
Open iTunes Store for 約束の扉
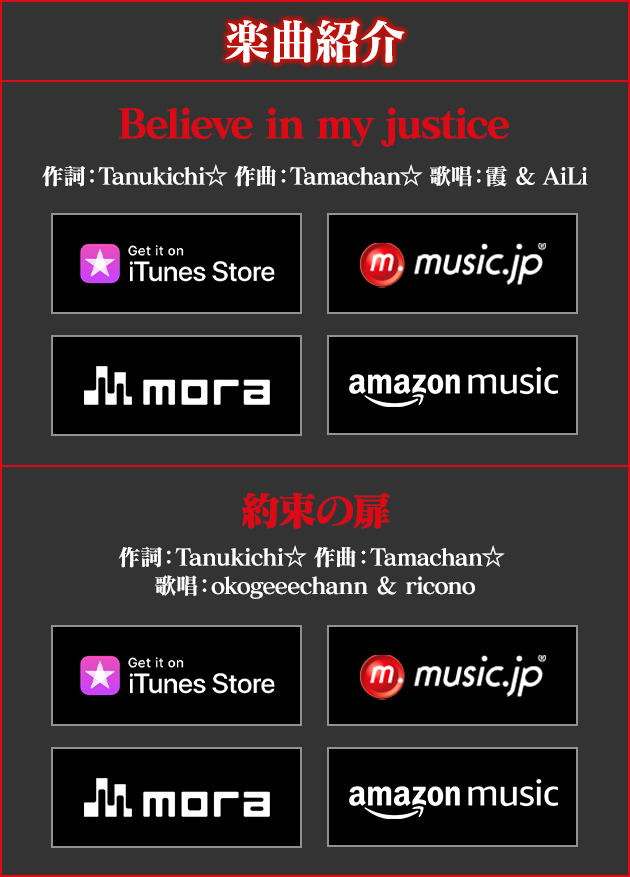coord(176,676)
